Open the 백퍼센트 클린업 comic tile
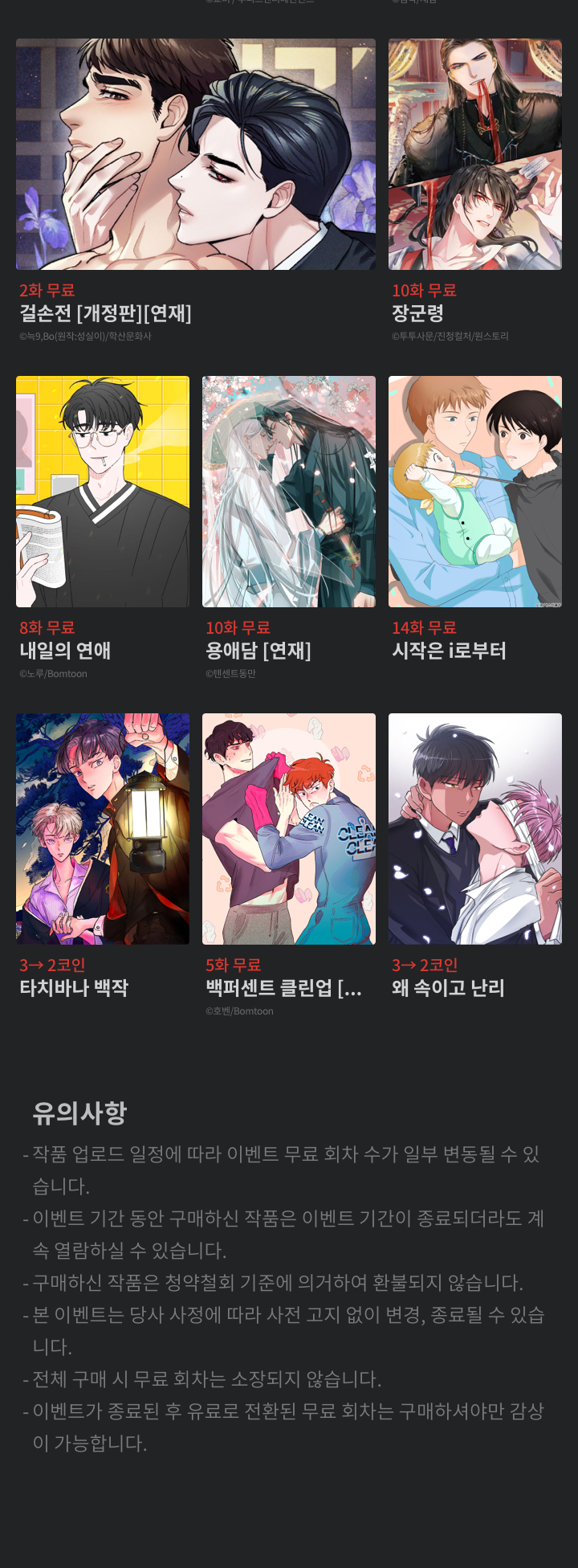The image size is (578, 1568). 288,829
